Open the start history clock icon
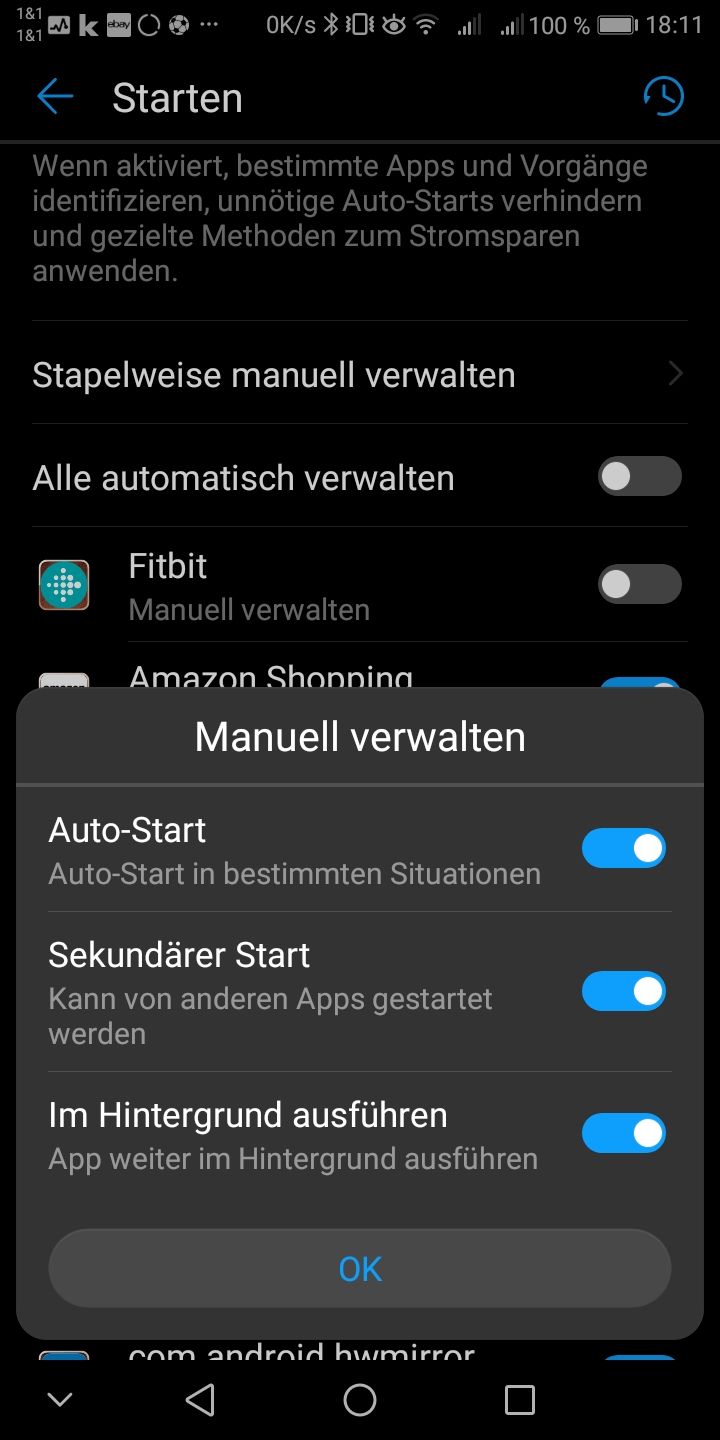The image size is (720, 1440). [663, 97]
